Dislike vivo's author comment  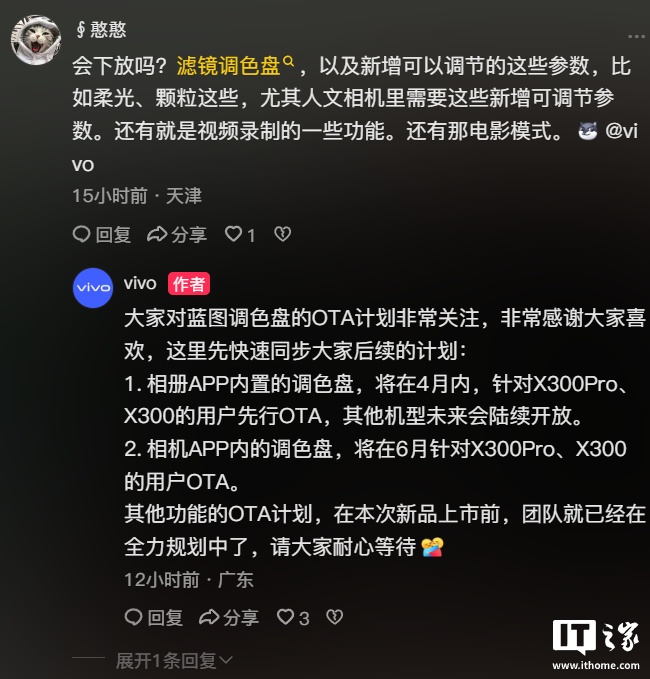coord(335,617)
